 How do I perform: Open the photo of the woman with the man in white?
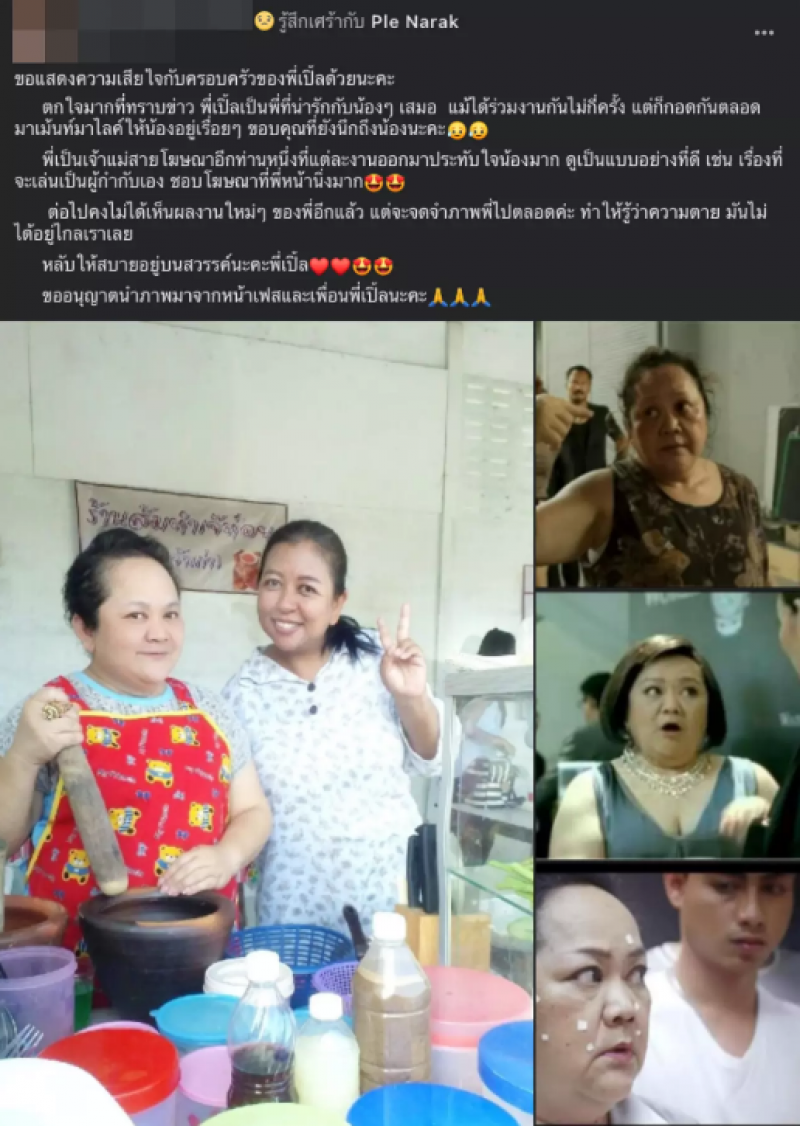(x=667, y=997)
